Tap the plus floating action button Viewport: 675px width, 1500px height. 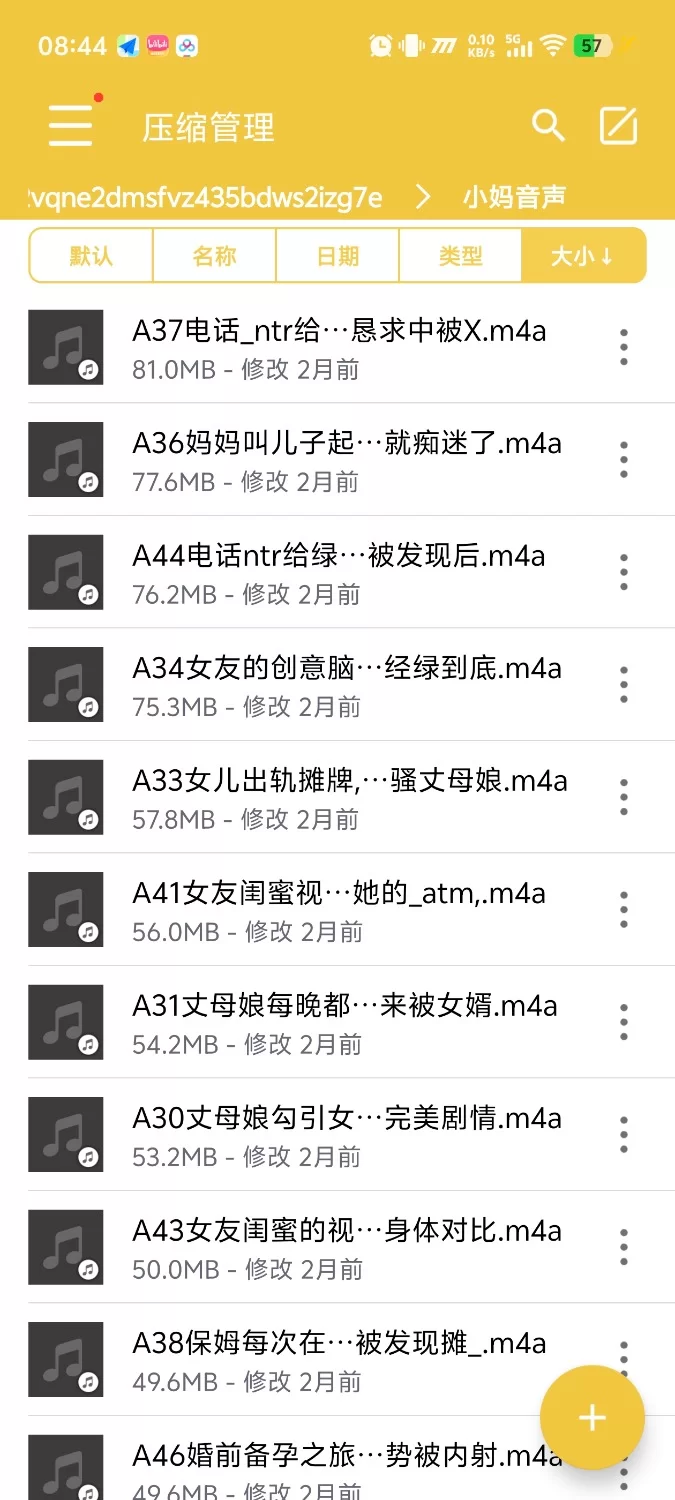pos(592,1417)
